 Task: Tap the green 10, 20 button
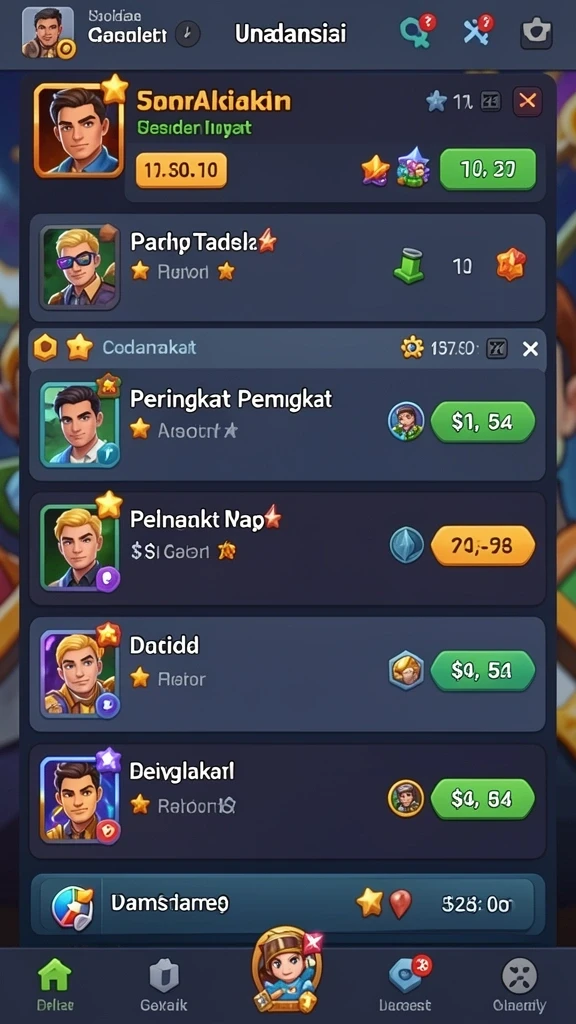(488, 170)
